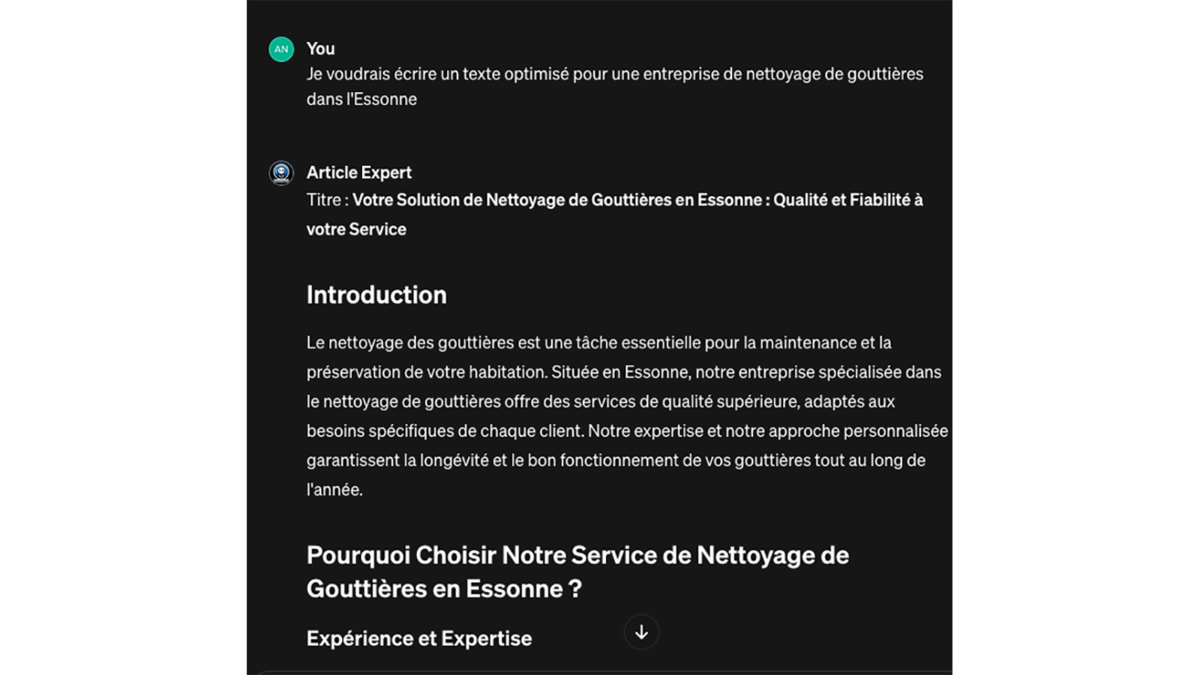1200x675 pixels.
Task: Jump to bottom with the down-arrow button
Action: tap(641, 632)
